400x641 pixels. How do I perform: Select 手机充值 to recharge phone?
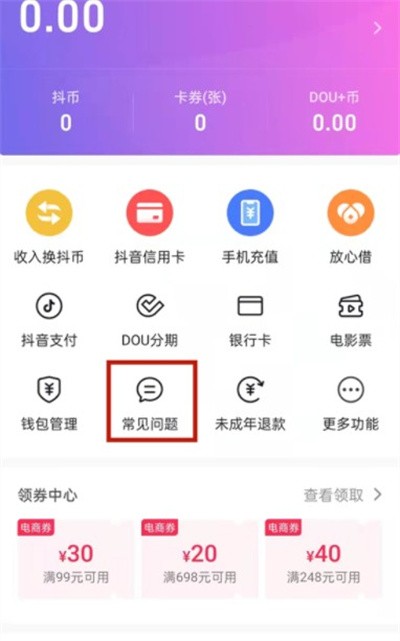[250, 227]
